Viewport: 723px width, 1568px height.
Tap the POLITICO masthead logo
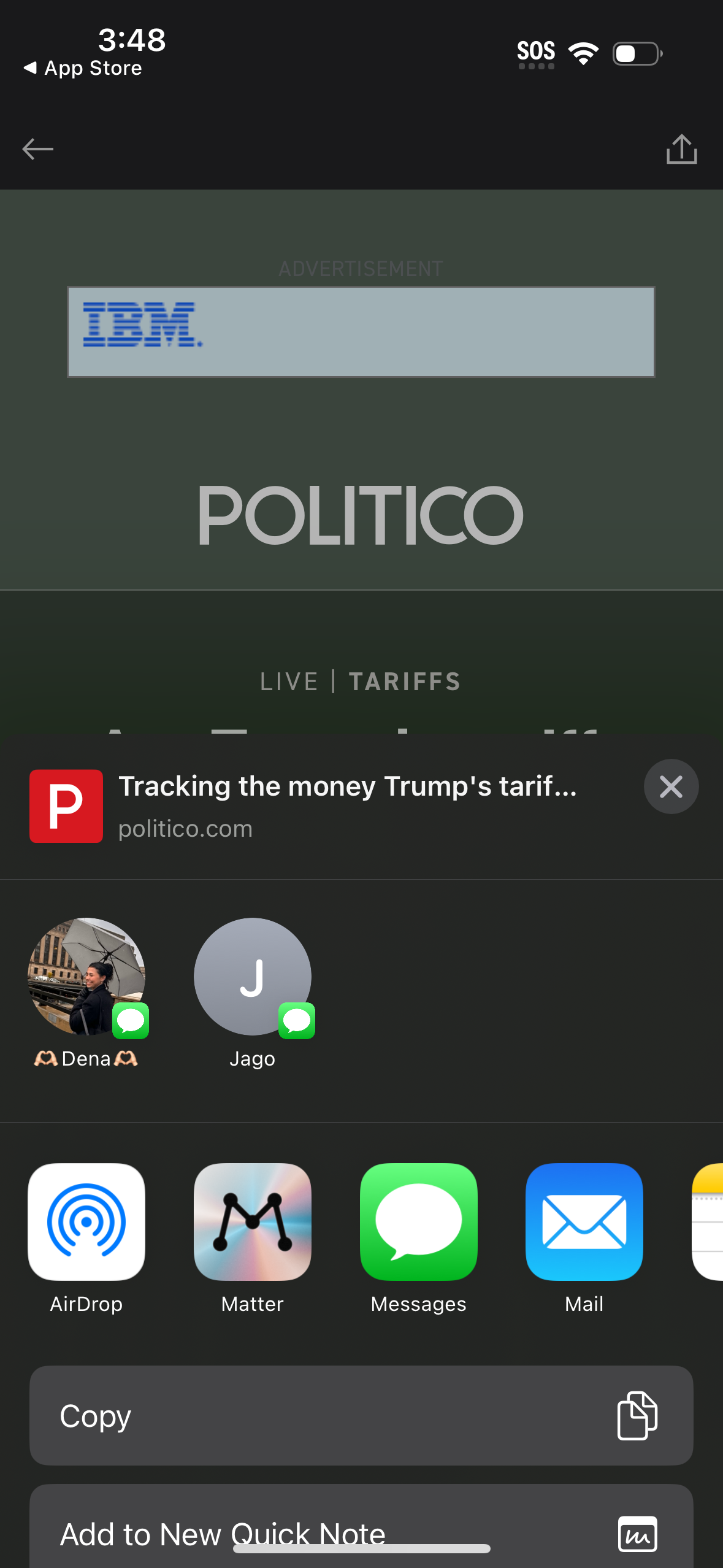[361, 515]
